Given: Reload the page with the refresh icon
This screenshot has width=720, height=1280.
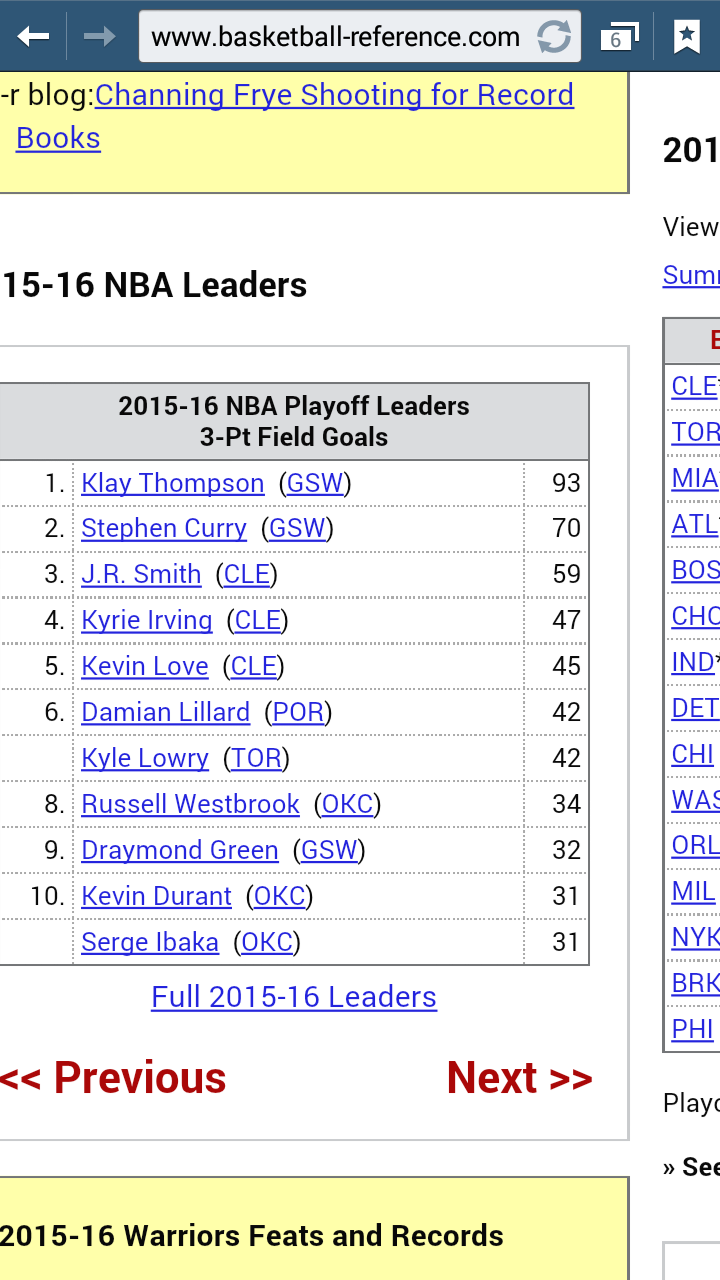Looking at the screenshot, I should tap(553, 38).
